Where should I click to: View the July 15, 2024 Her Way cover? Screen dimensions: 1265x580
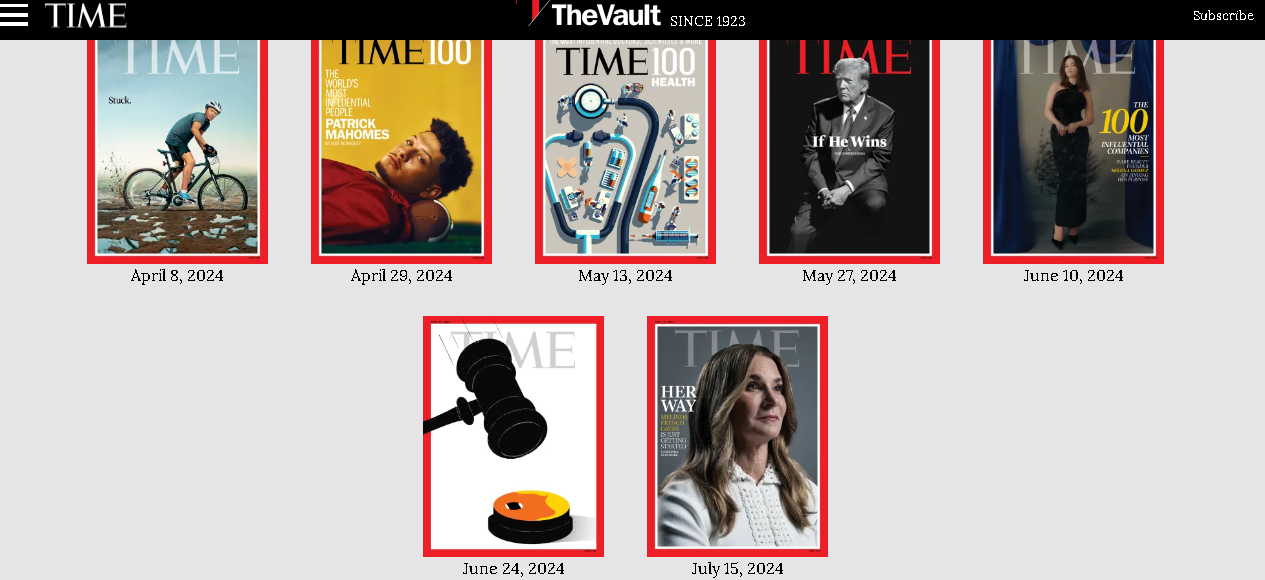(737, 436)
